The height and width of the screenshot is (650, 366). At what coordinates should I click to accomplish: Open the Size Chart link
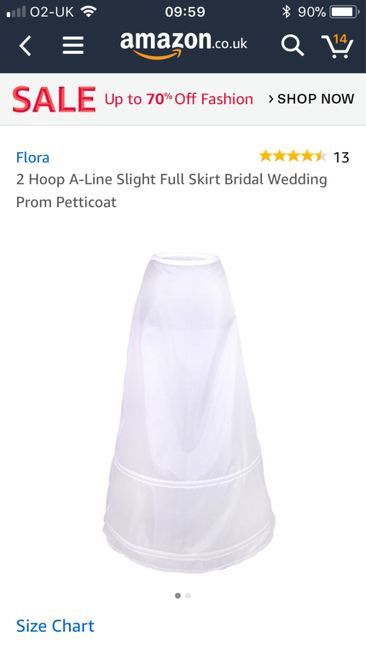pyautogui.click(x=55, y=626)
